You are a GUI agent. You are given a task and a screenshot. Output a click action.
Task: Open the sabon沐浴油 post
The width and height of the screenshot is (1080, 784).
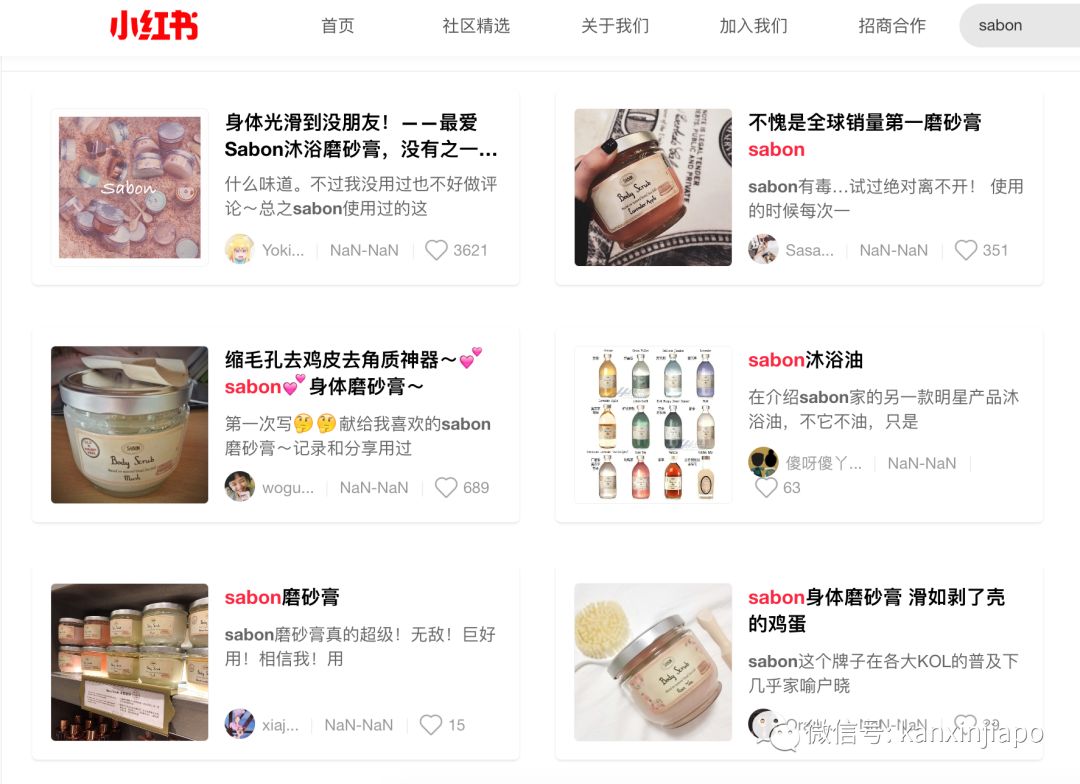point(805,360)
